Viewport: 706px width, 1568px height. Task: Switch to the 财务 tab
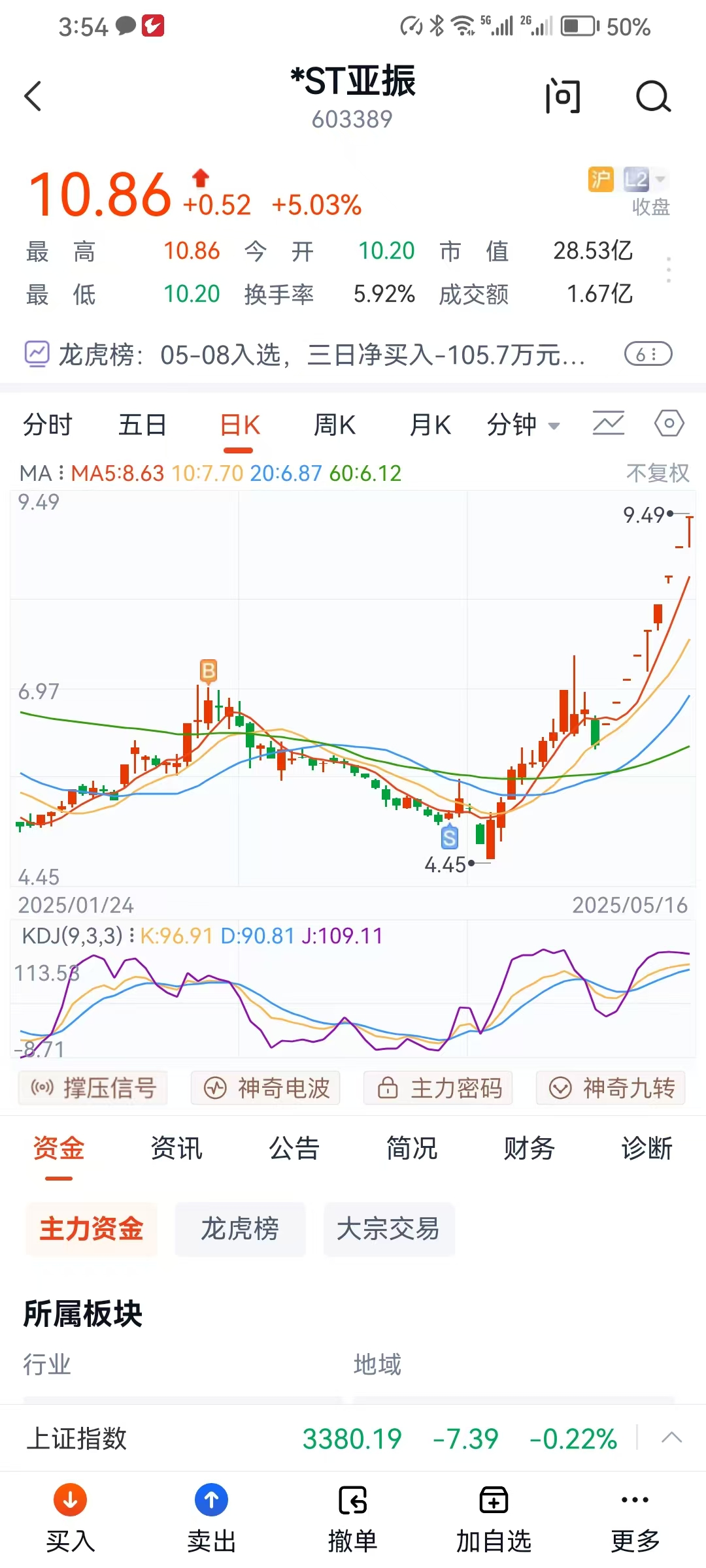pos(529,1148)
